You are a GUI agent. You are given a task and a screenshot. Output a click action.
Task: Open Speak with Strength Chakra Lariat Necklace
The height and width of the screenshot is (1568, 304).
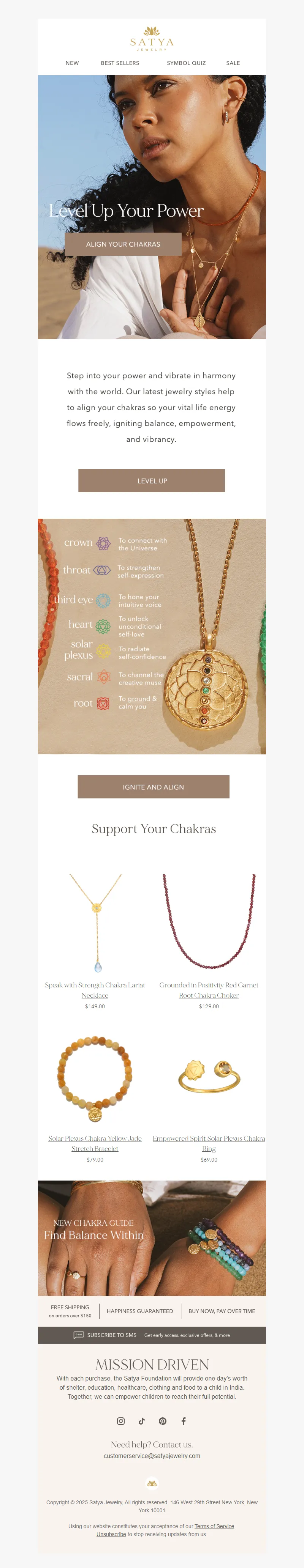tap(95, 990)
